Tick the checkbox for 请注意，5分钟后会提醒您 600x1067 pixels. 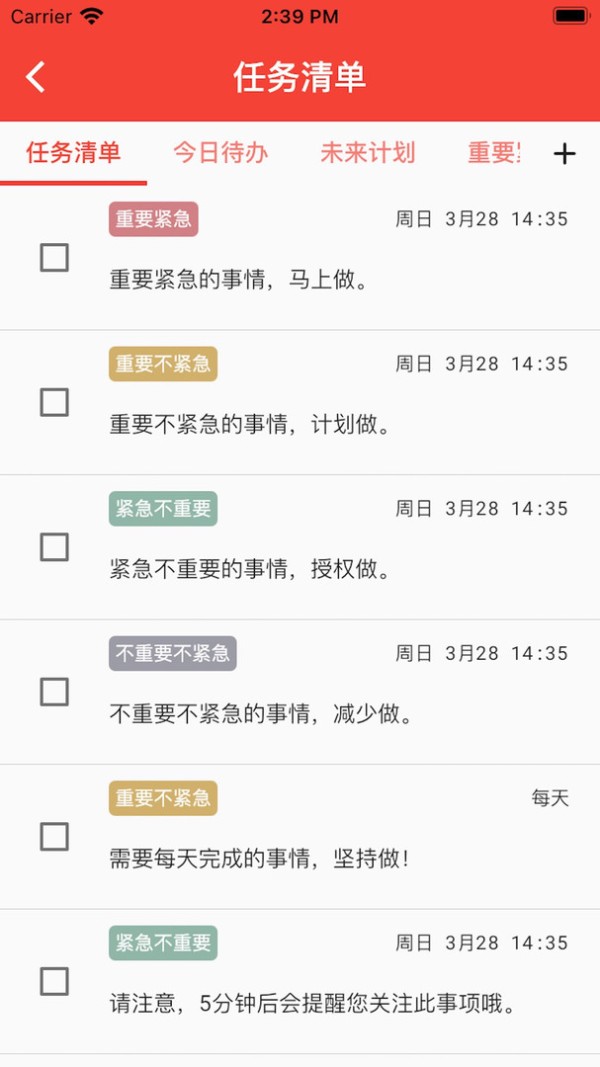tap(54, 981)
